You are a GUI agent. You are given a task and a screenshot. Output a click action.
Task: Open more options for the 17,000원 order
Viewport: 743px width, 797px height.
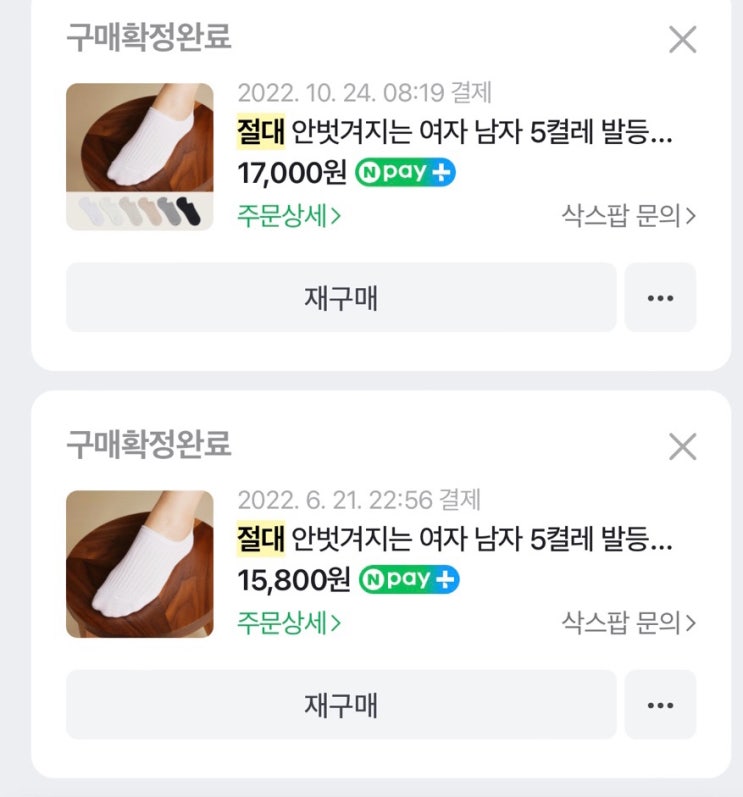click(x=660, y=298)
